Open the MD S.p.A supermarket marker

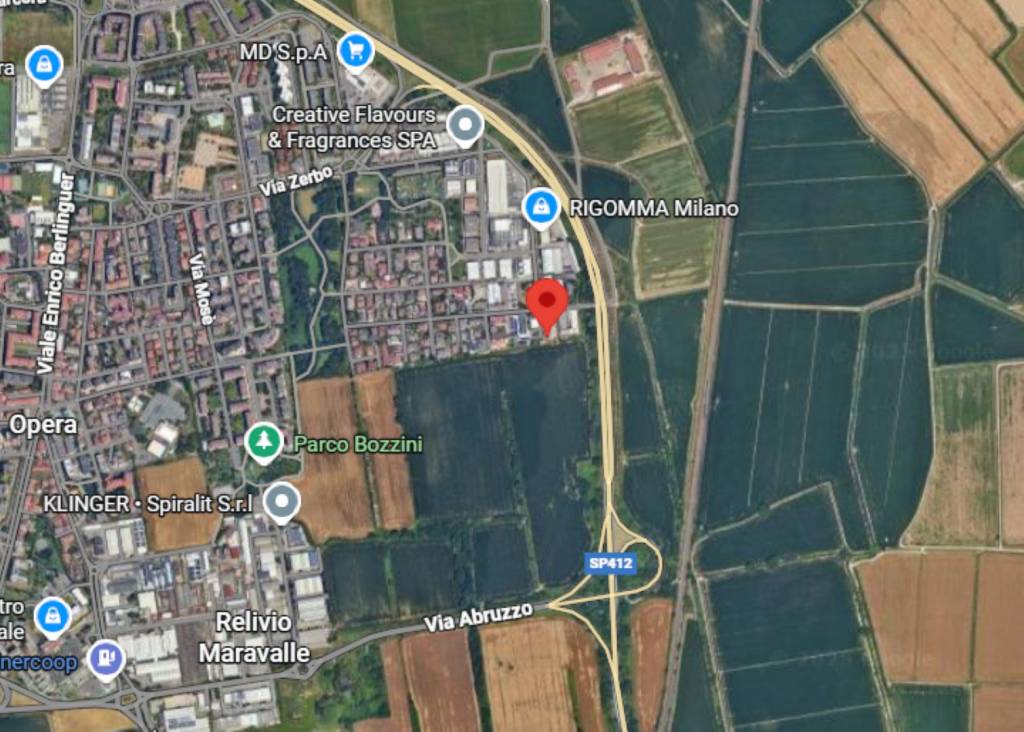[355, 50]
